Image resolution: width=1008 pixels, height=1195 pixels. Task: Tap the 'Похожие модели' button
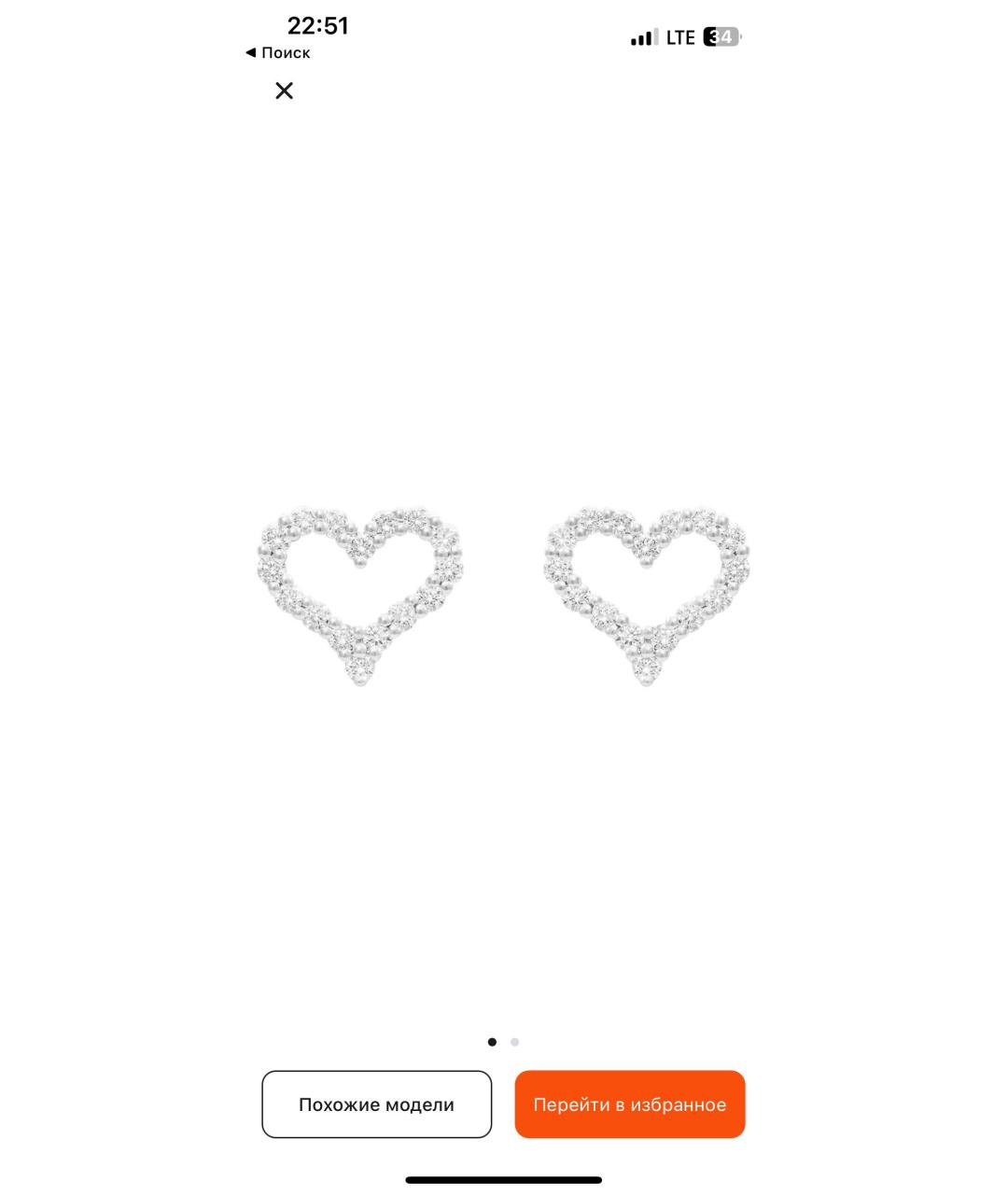tap(376, 1104)
